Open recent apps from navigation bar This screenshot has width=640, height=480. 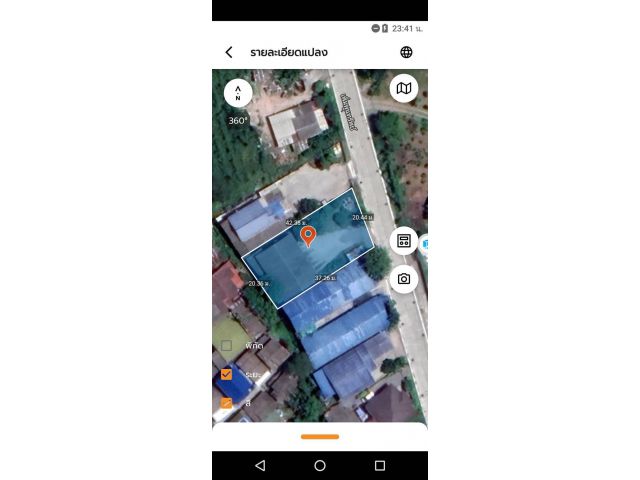[x=380, y=466]
